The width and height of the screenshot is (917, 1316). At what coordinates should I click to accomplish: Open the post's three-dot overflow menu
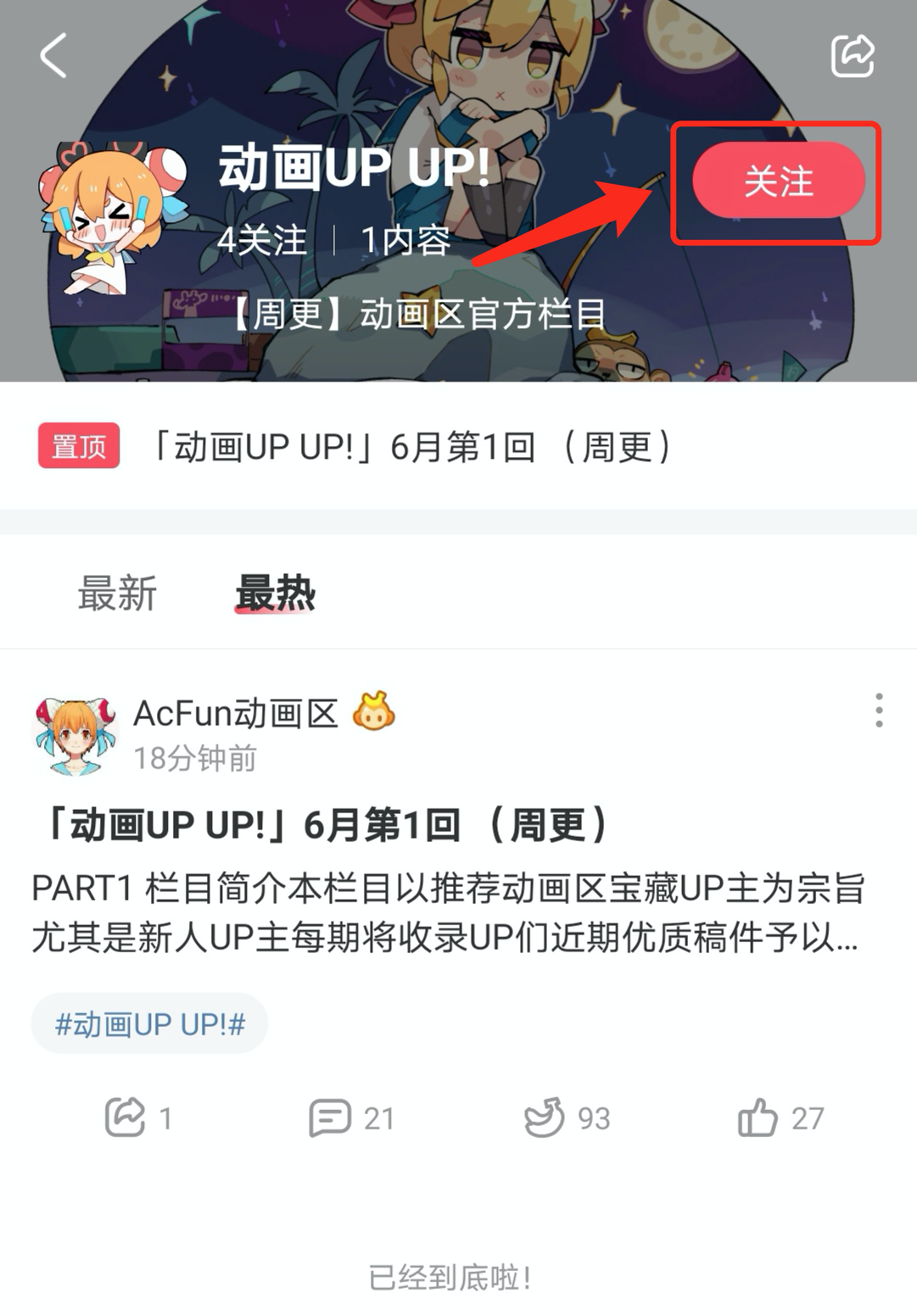click(x=879, y=710)
